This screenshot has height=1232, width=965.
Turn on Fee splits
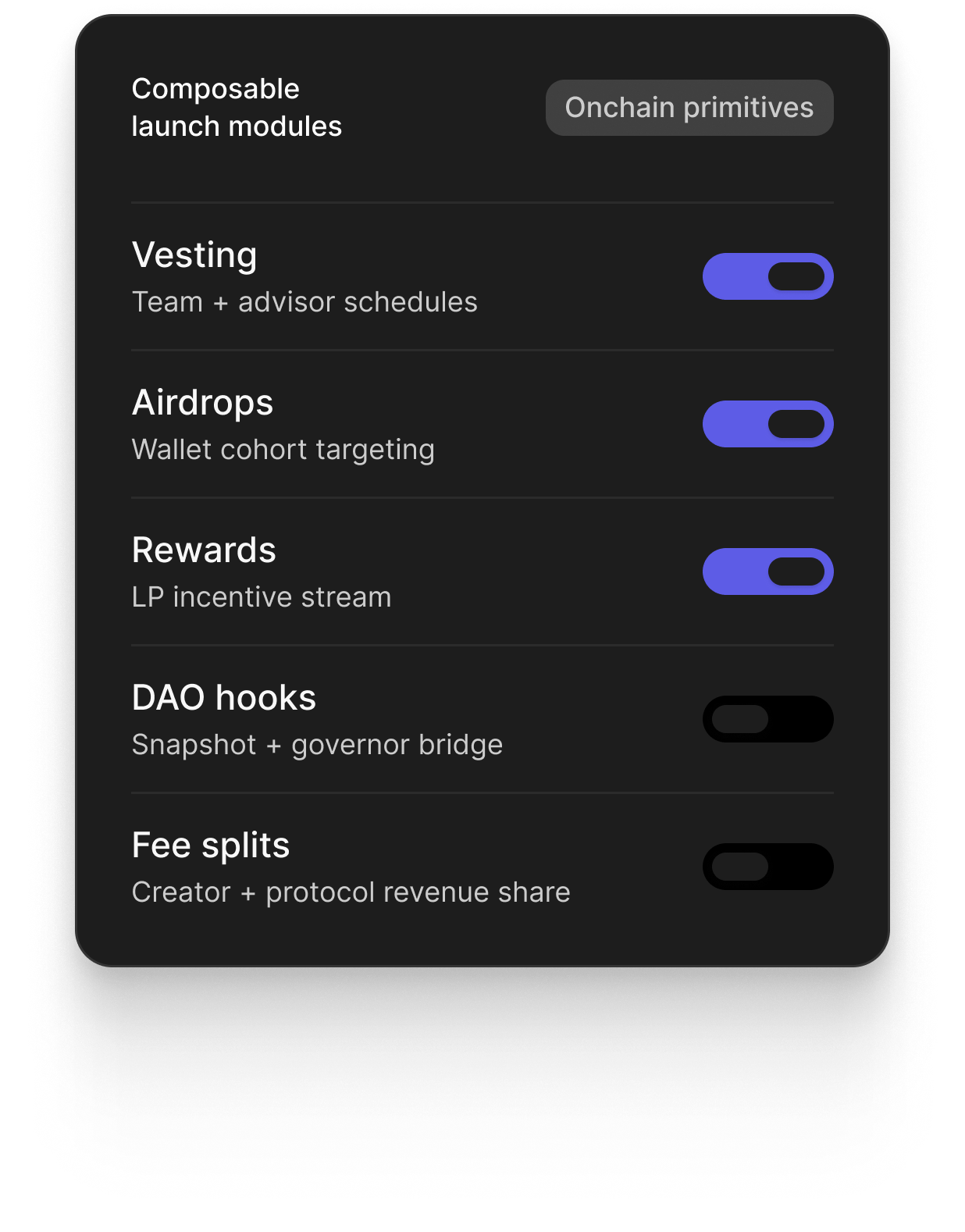[767, 867]
